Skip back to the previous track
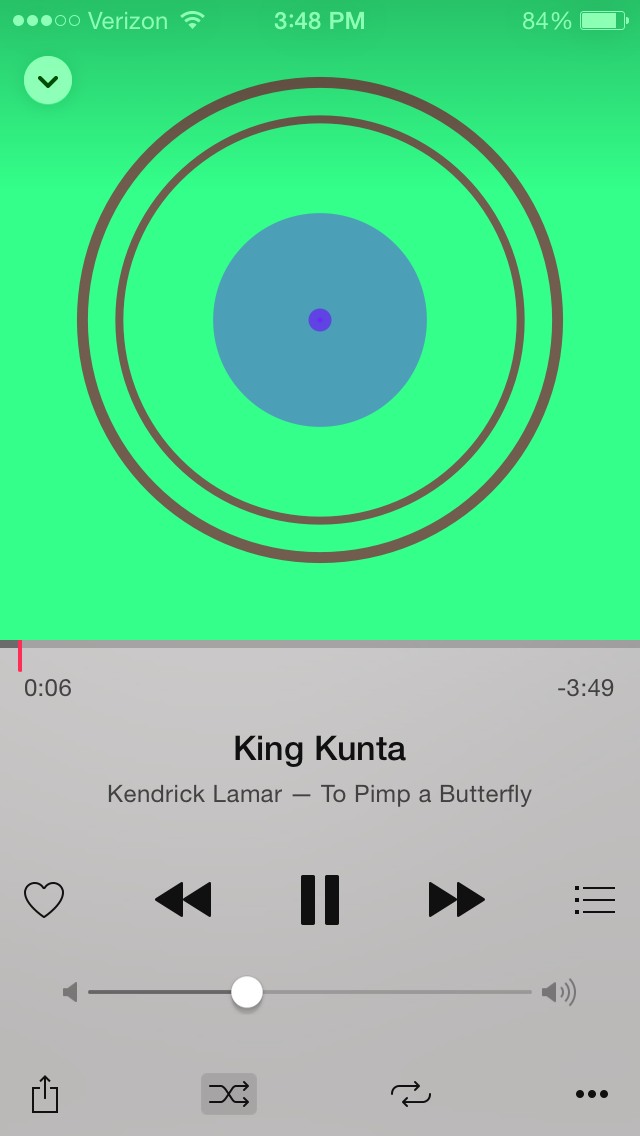640x1136 pixels. point(183,900)
